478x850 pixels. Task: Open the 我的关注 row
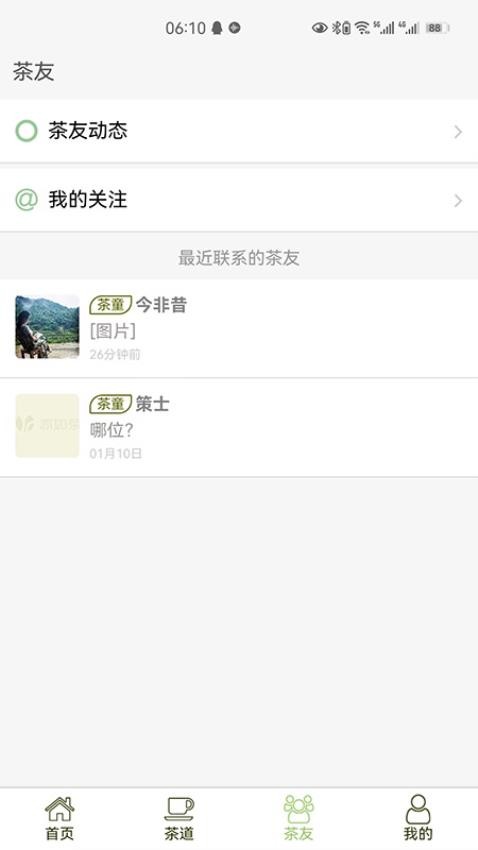coord(239,200)
